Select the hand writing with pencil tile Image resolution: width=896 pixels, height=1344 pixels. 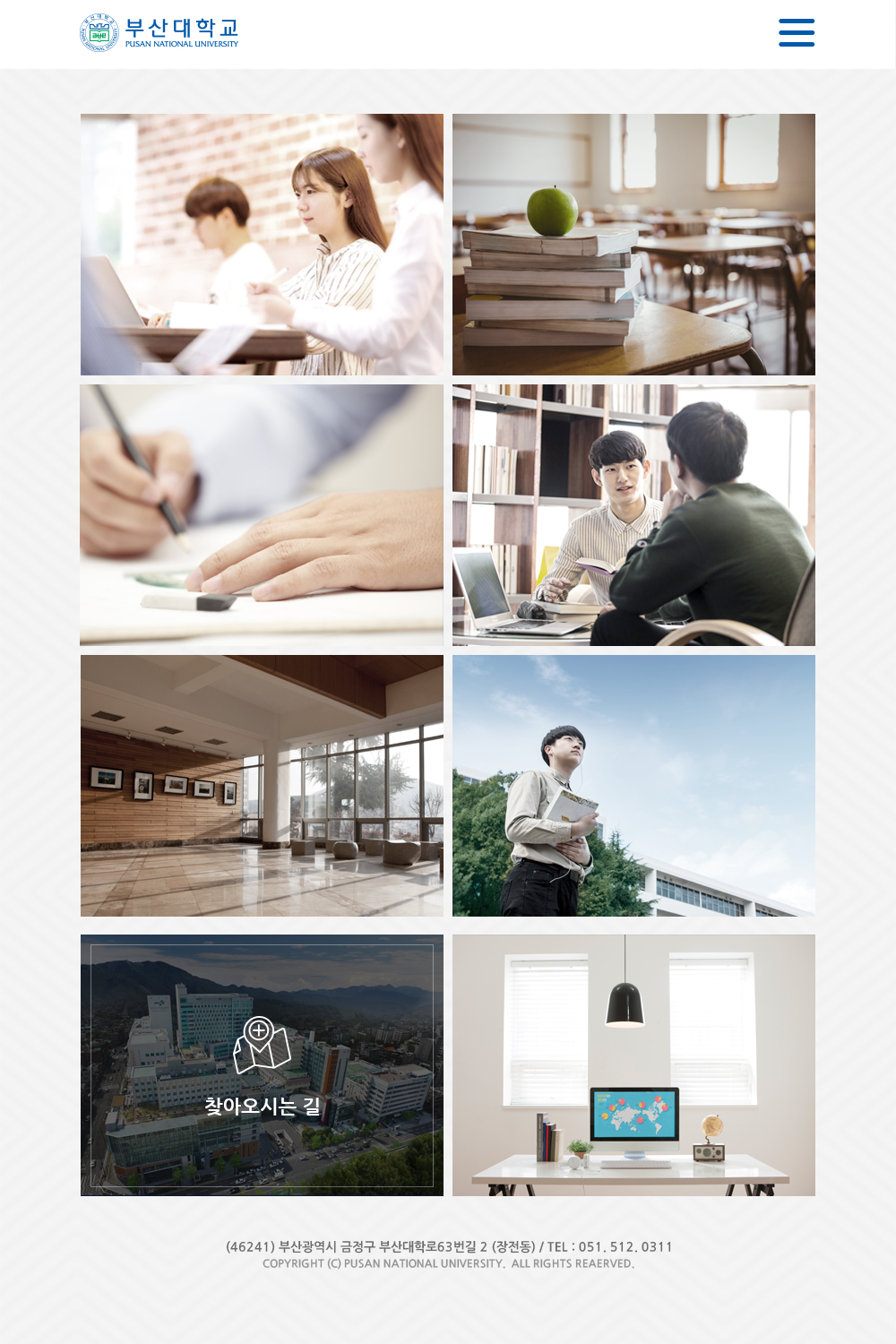click(x=262, y=515)
